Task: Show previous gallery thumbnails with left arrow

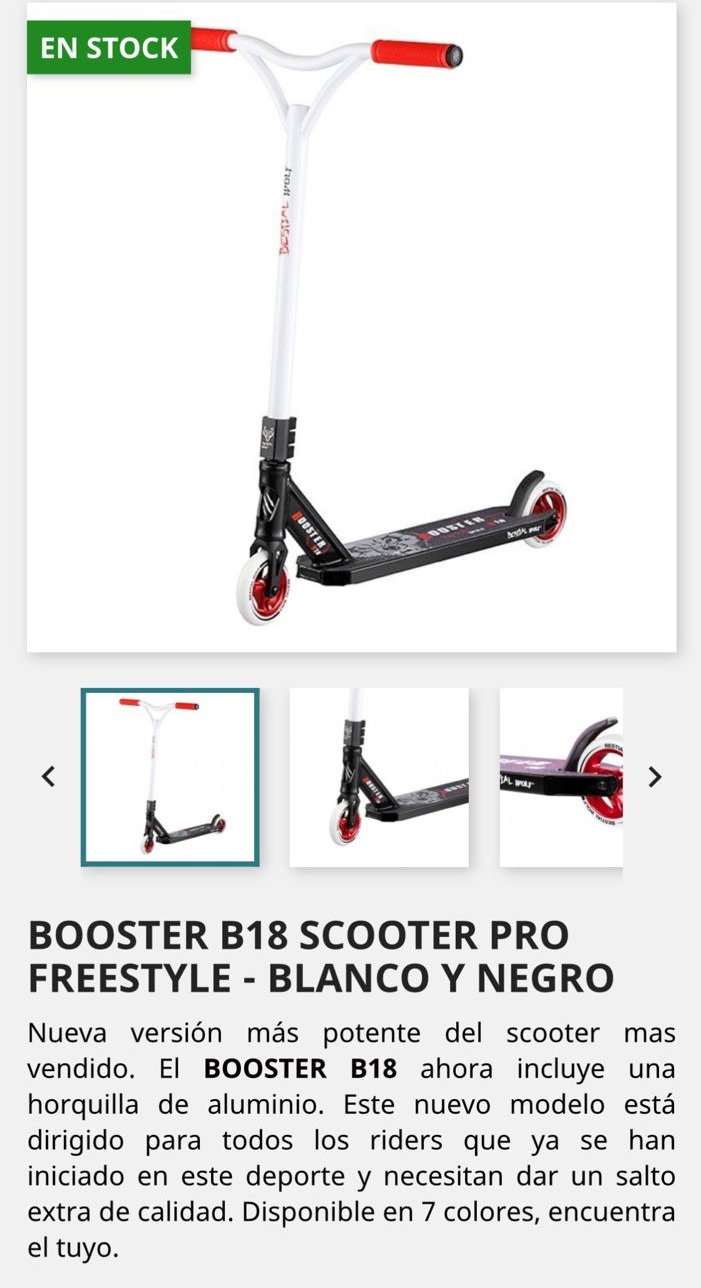Action: point(48,777)
